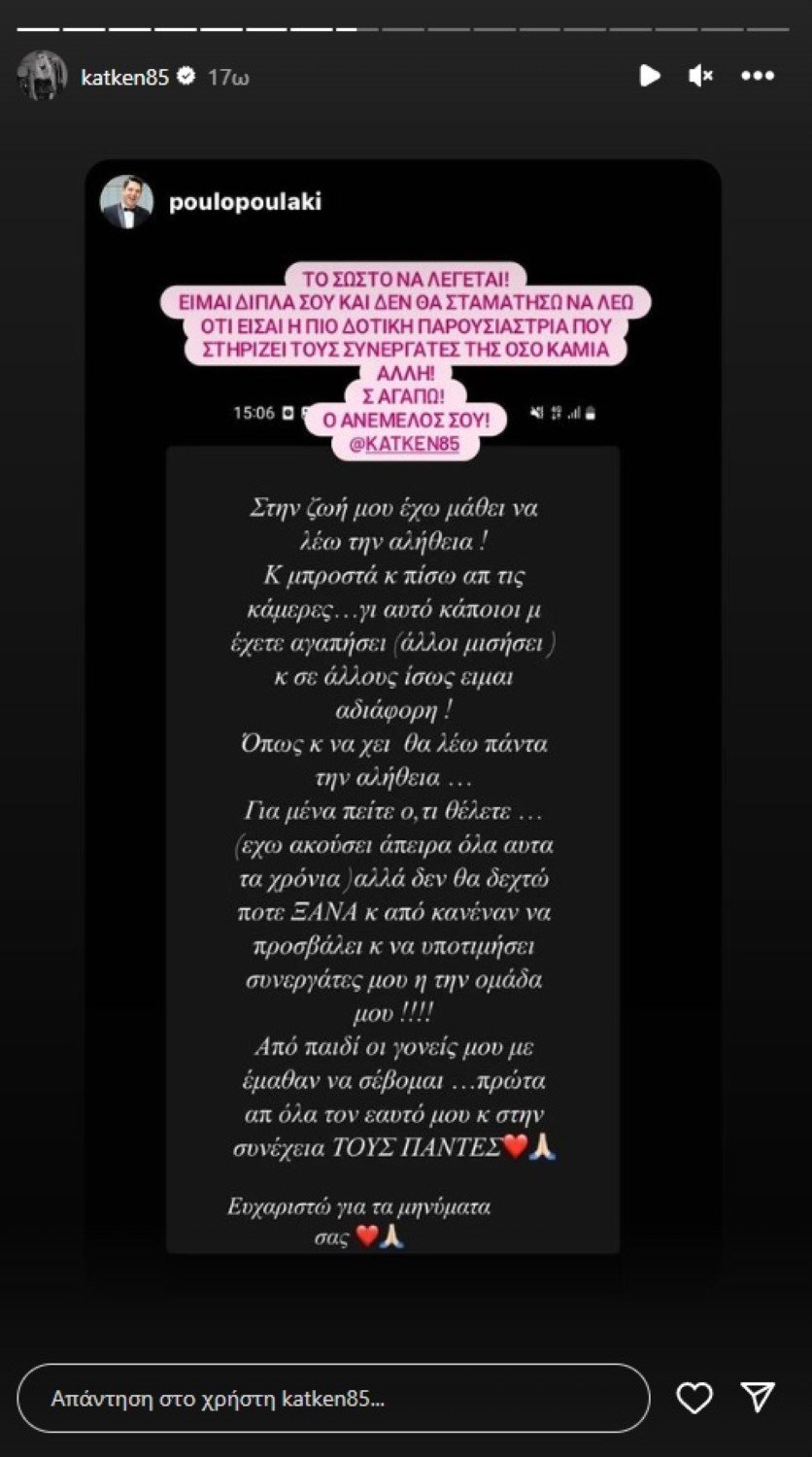Screen dimensions: 812x1457
Task: Open the reshared poulopoulaki story
Action: [245, 202]
